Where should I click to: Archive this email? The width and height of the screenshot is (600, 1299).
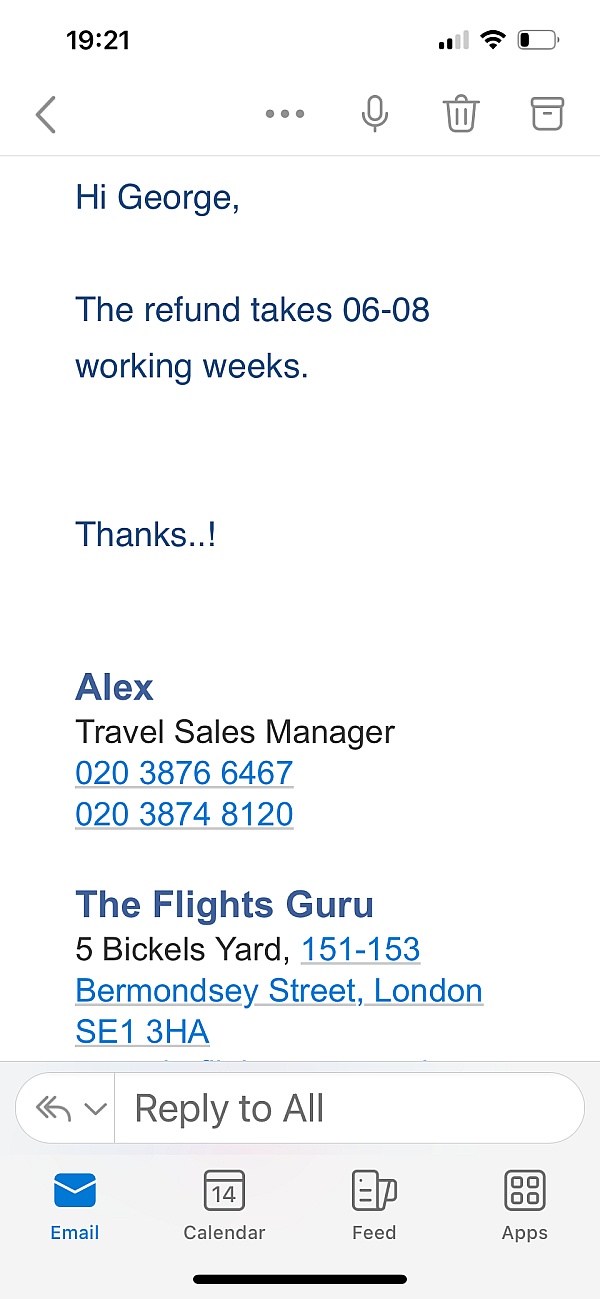pos(547,115)
